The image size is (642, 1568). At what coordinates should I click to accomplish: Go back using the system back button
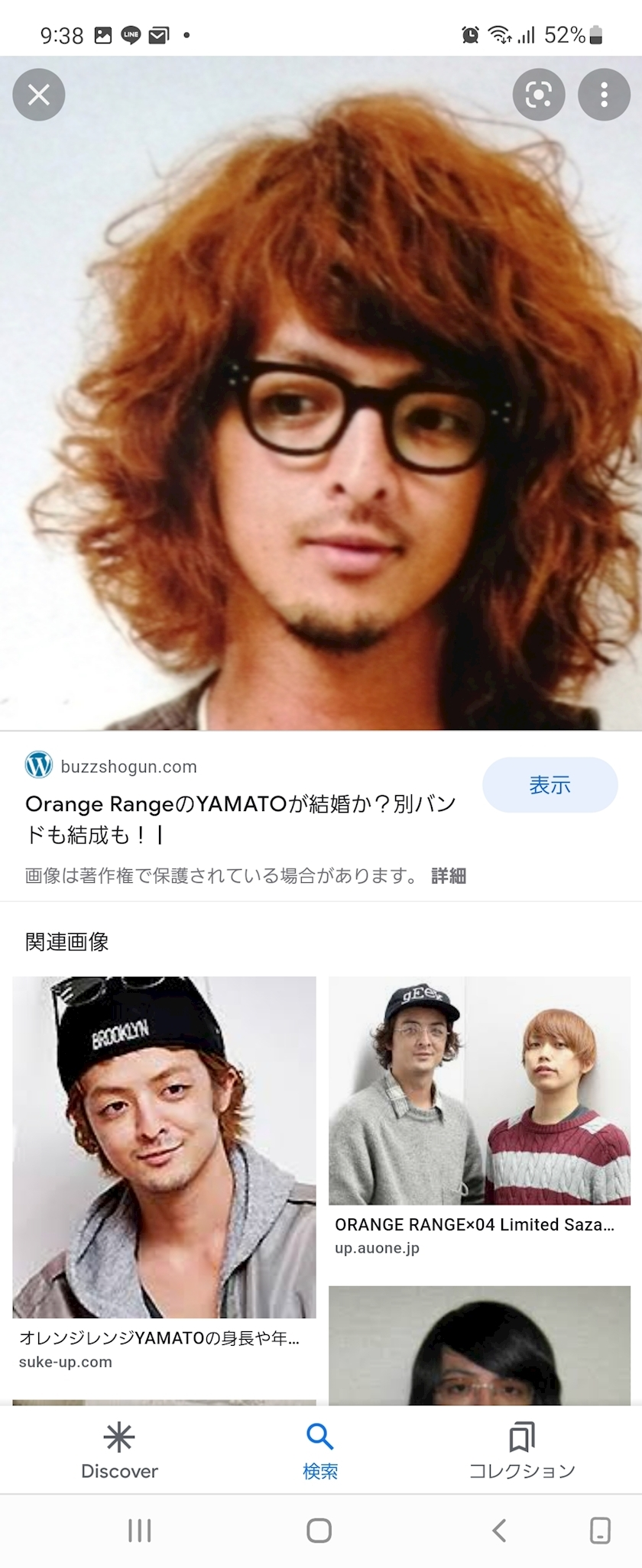pyautogui.click(x=499, y=1530)
